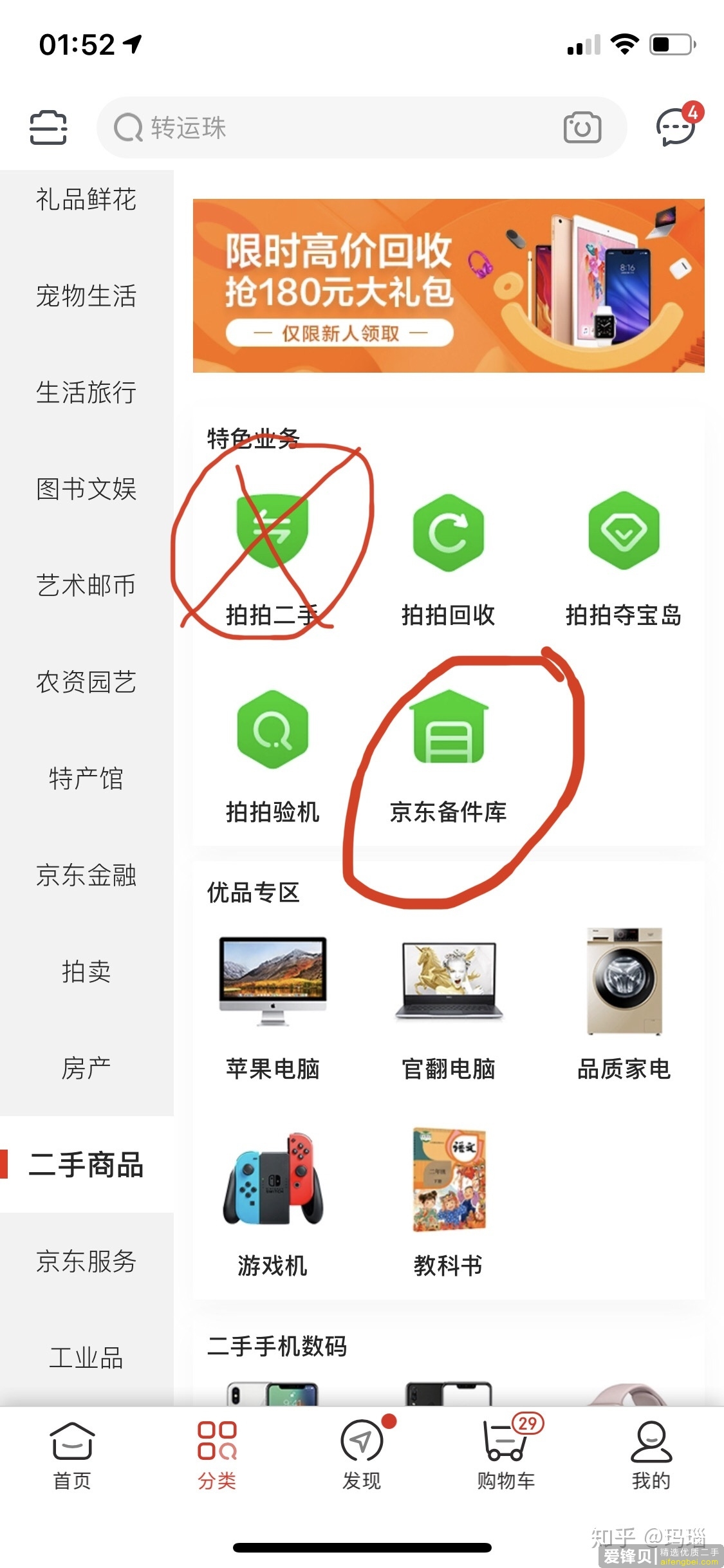Open the scan icon beside search

click(48, 127)
